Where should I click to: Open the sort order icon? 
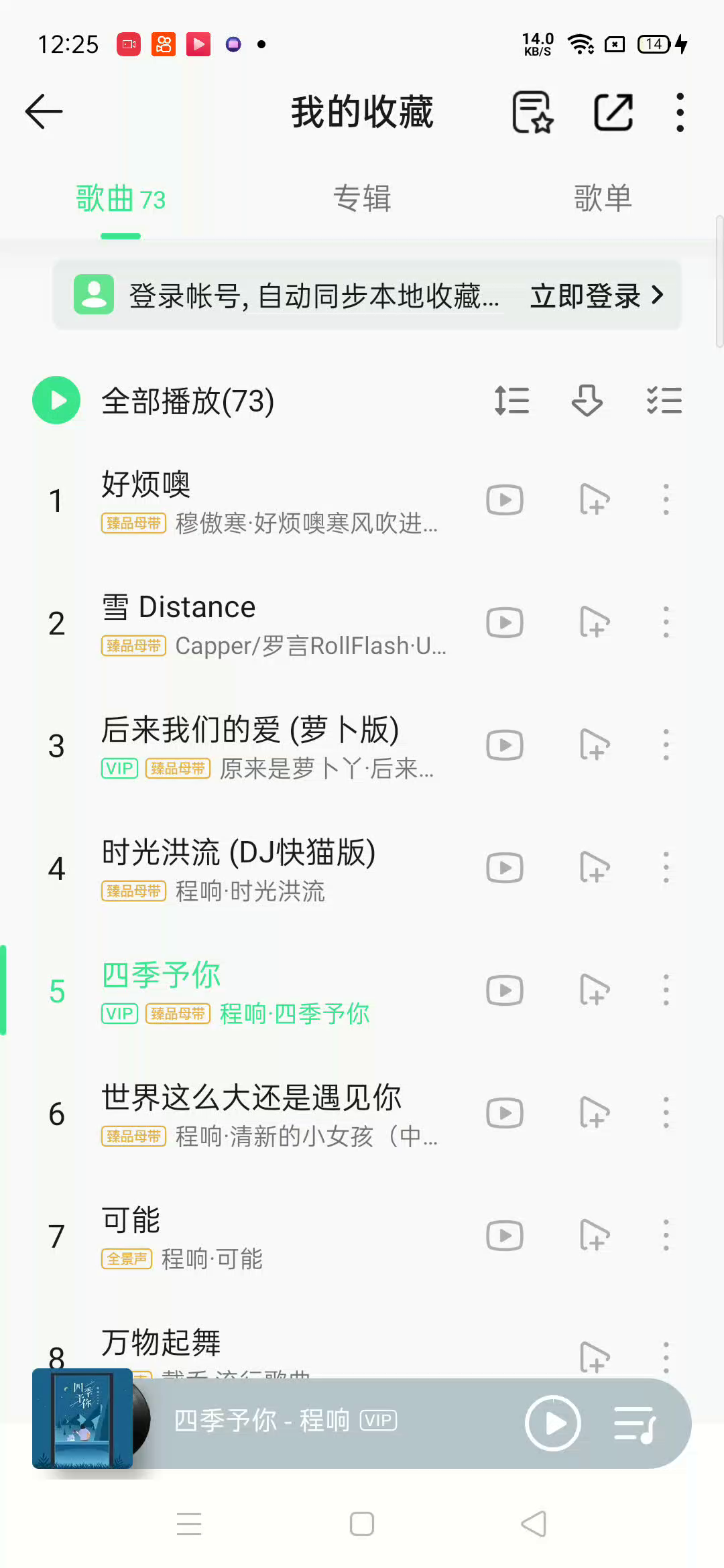512,401
